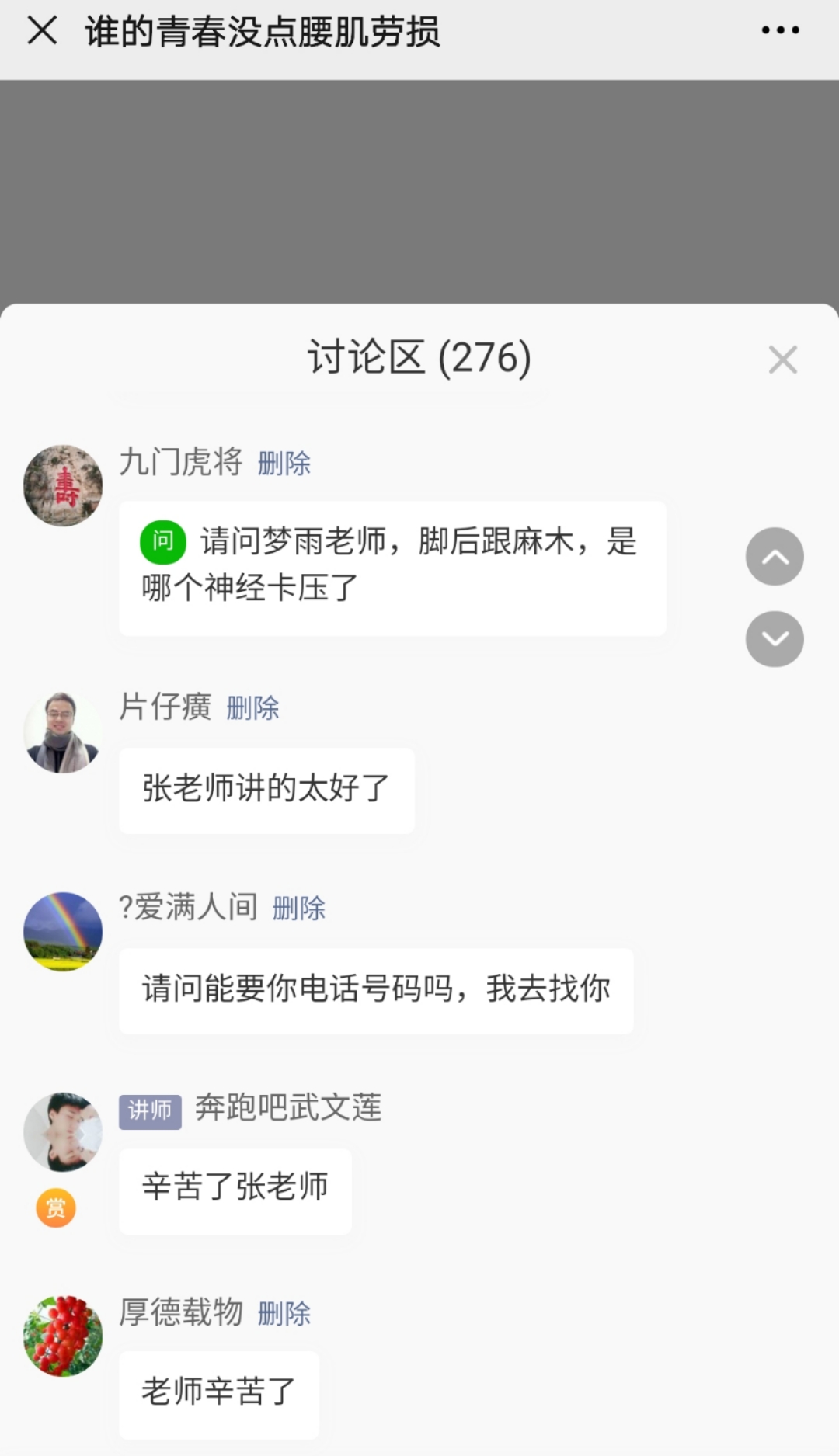
Task: Delete the comment from 九门虎将
Action: pyautogui.click(x=284, y=464)
